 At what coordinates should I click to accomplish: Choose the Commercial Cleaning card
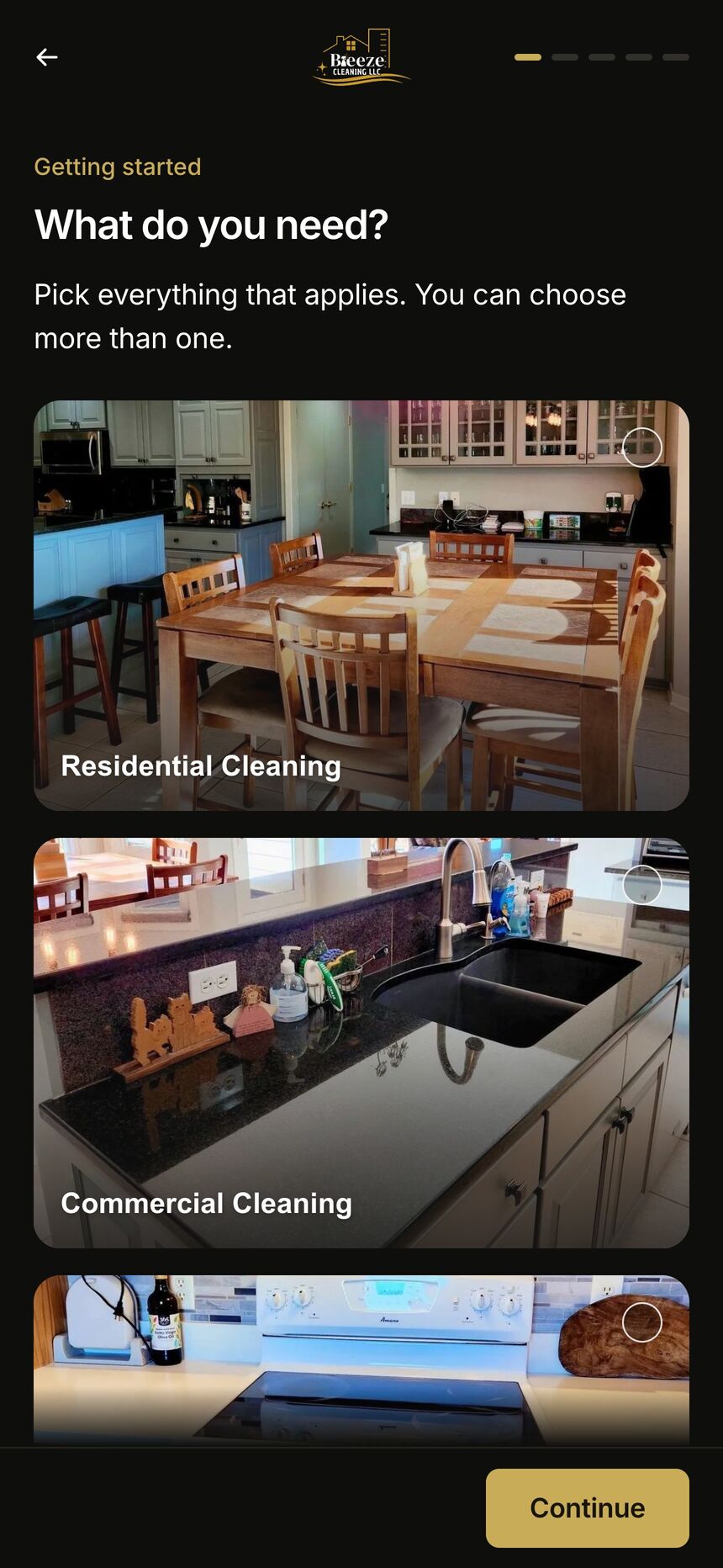(x=361, y=1043)
